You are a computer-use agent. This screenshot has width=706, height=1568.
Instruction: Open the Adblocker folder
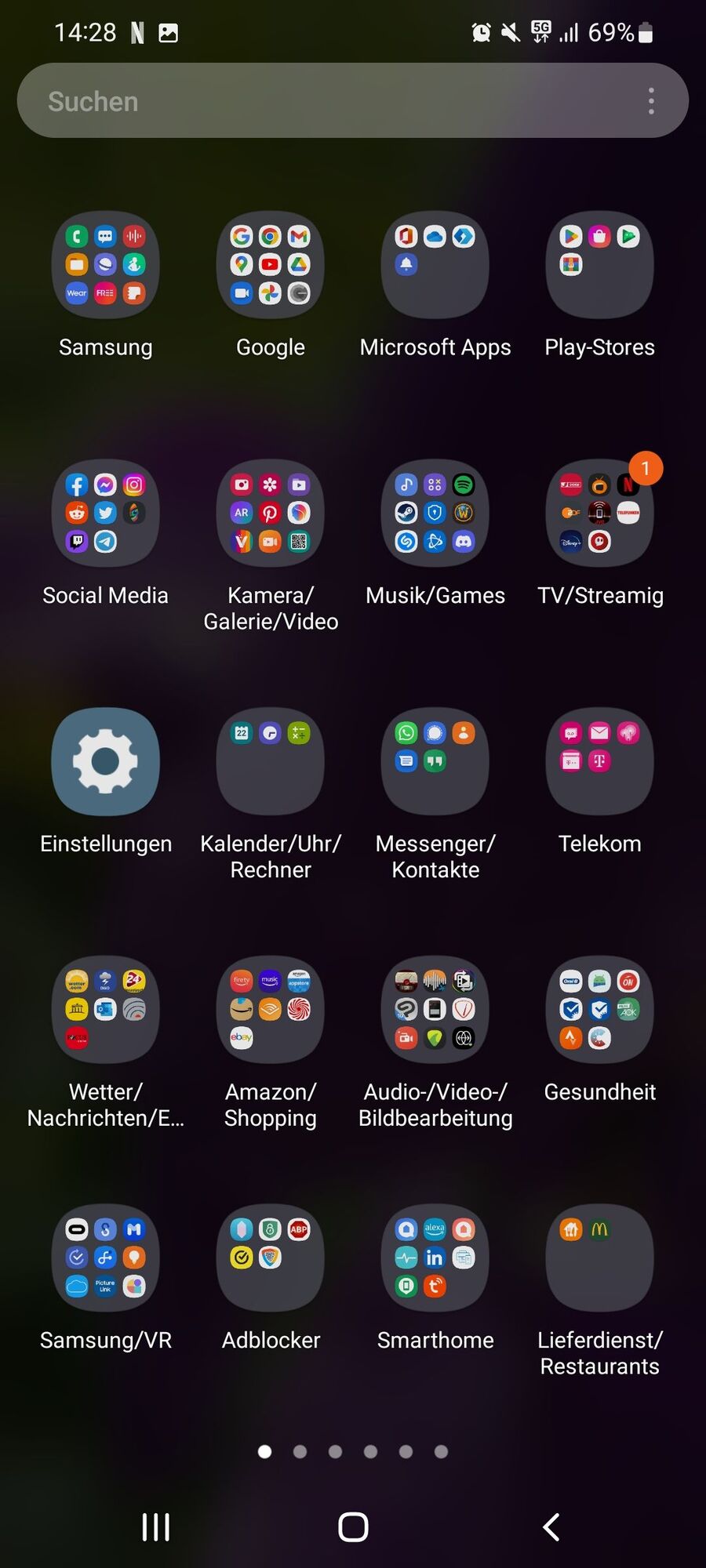click(x=271, y=1258)
